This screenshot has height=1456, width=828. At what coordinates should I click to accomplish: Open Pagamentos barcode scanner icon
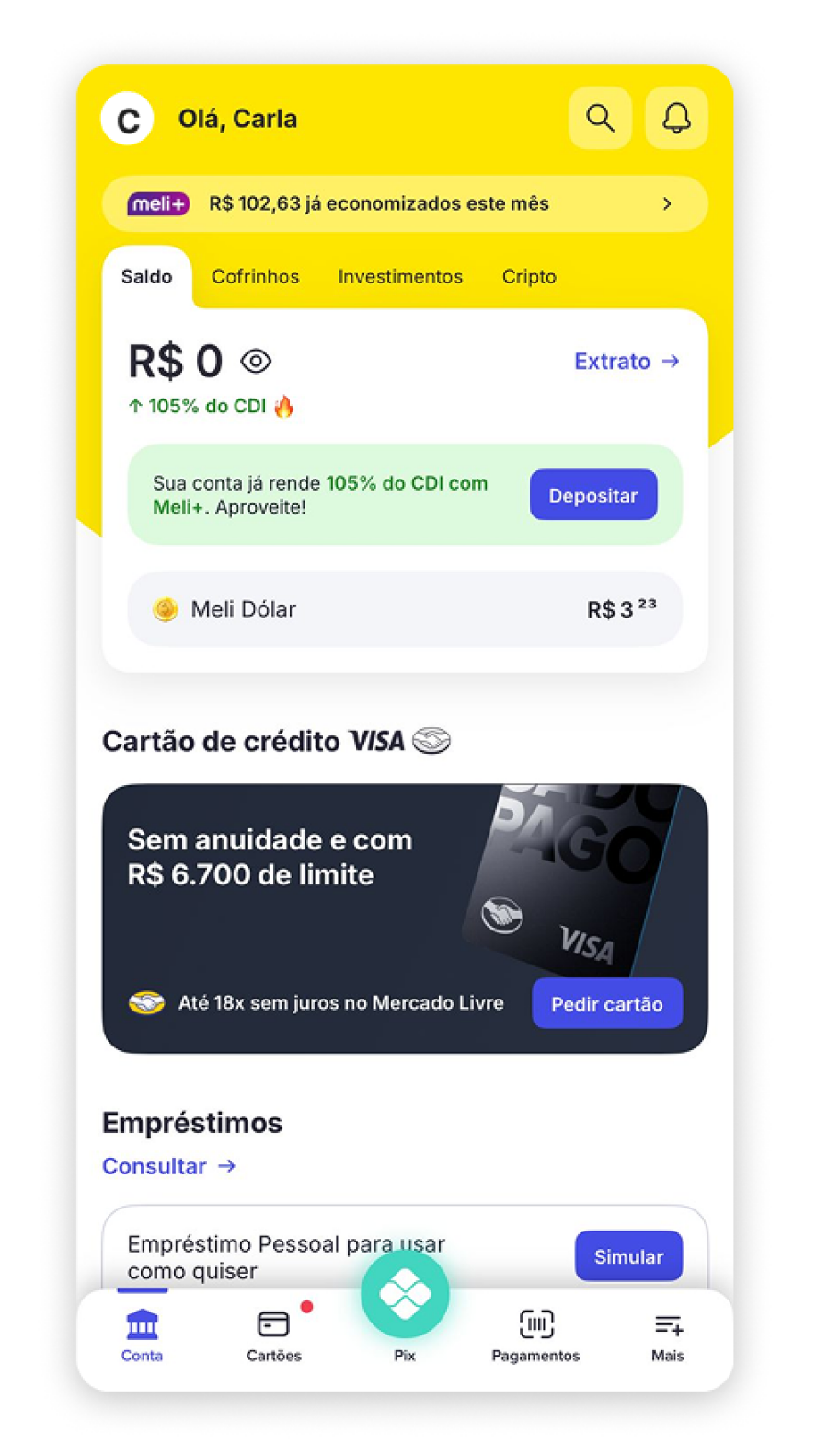point(535,1325)
